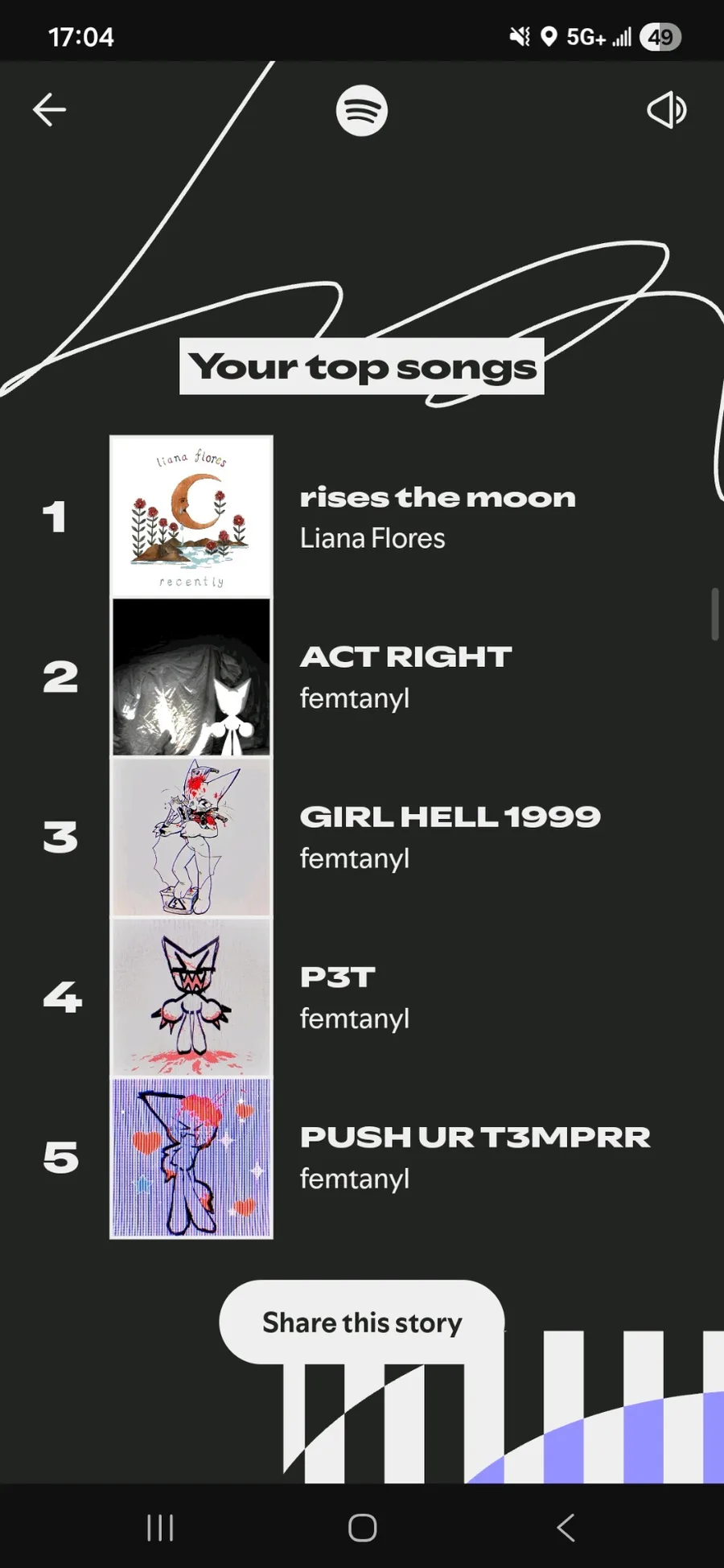This screenshot has height=1568, width=724.
Task: Go to the system home screen
Action: [x=362, y=1527]
